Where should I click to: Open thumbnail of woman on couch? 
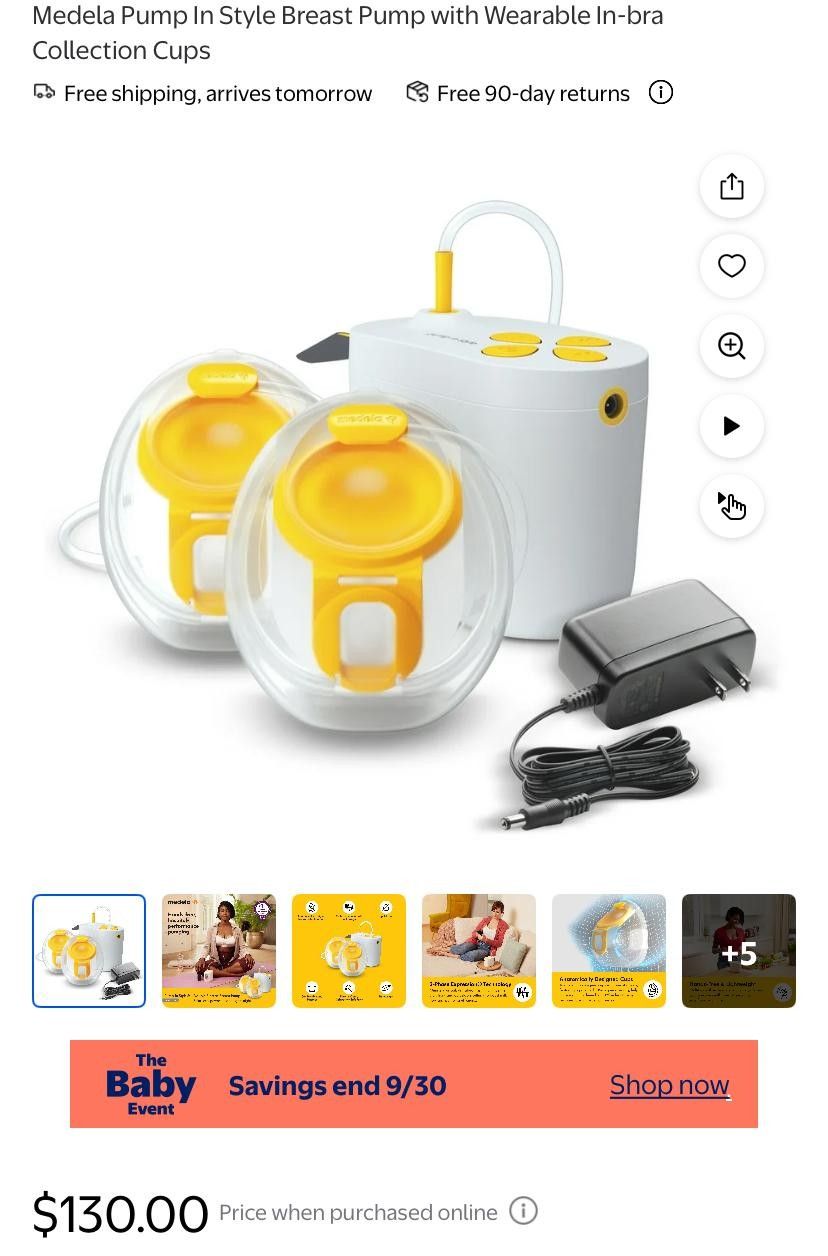click(479, 950)
